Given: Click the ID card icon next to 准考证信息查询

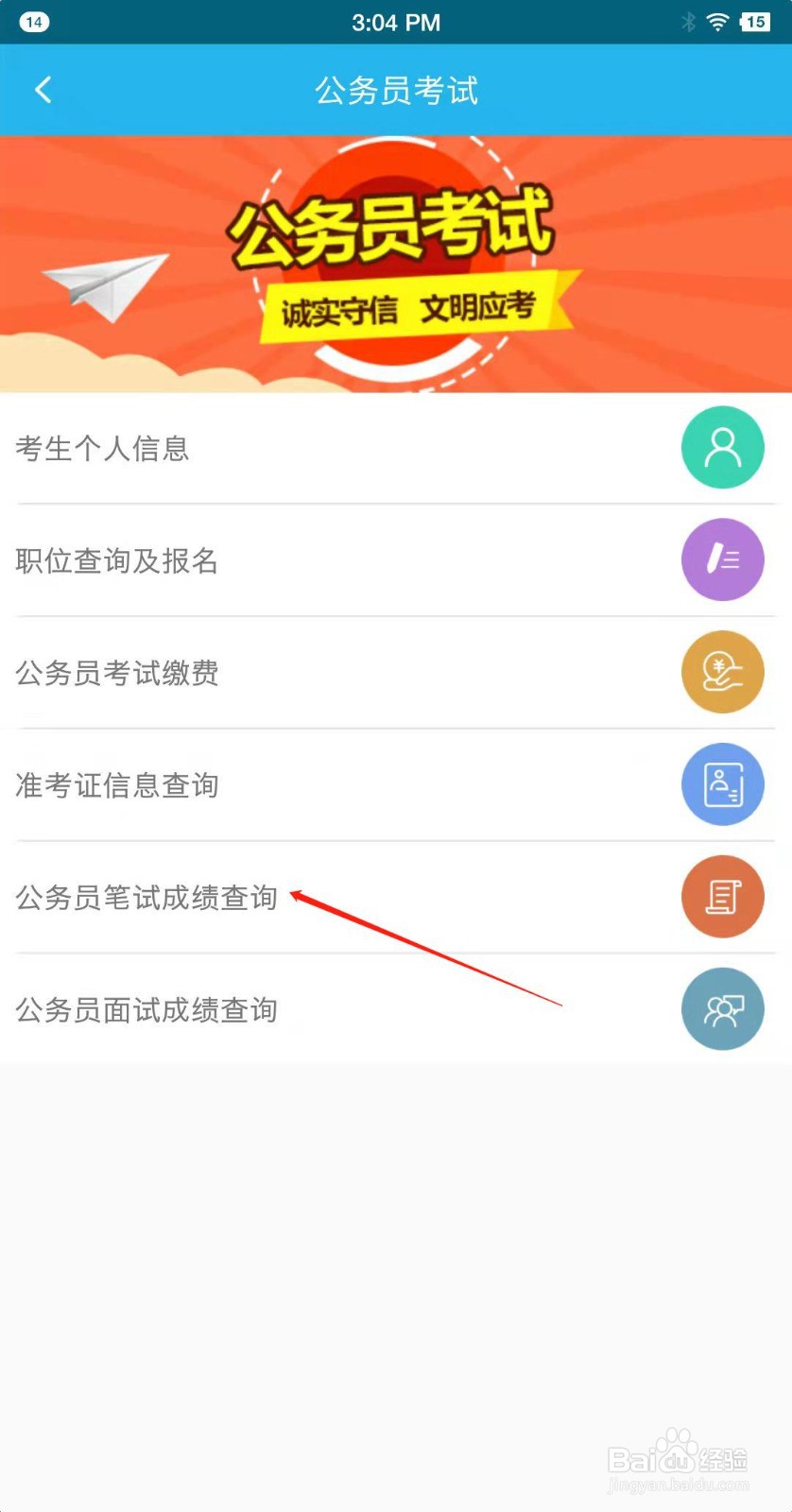Looking at the screenshot, I should 723,784.
